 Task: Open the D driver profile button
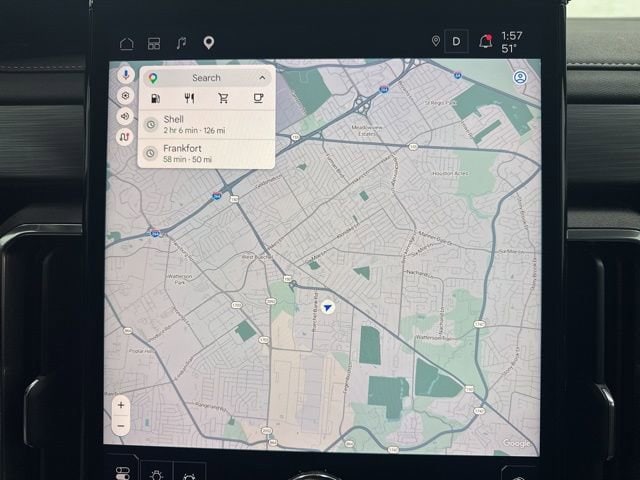tap(456, 42)
